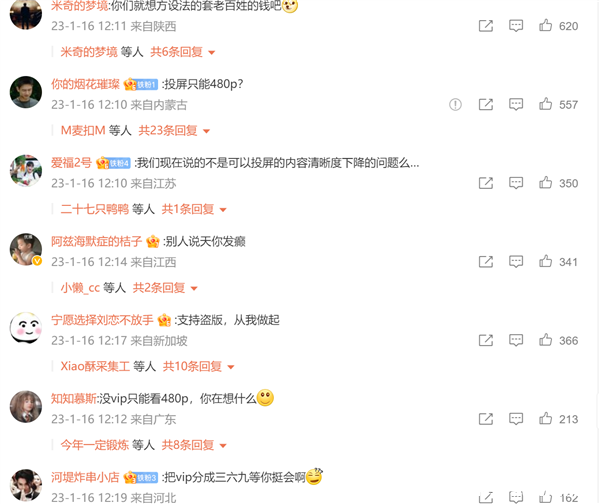
Task: Open M麦扣M's profile link
Action: (x=83, y=130)
